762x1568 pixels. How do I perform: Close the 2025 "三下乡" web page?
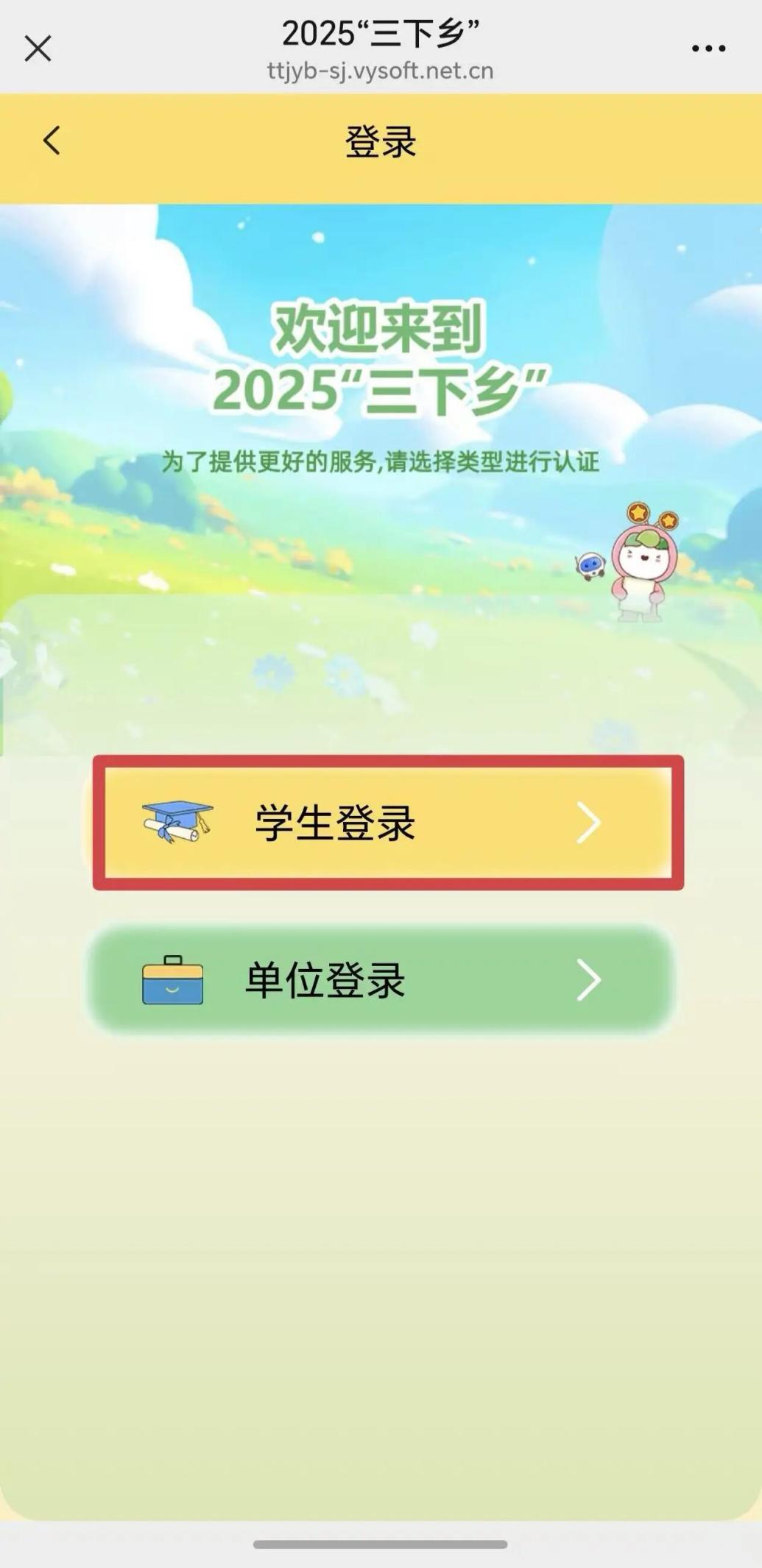(x=38, y=49)
